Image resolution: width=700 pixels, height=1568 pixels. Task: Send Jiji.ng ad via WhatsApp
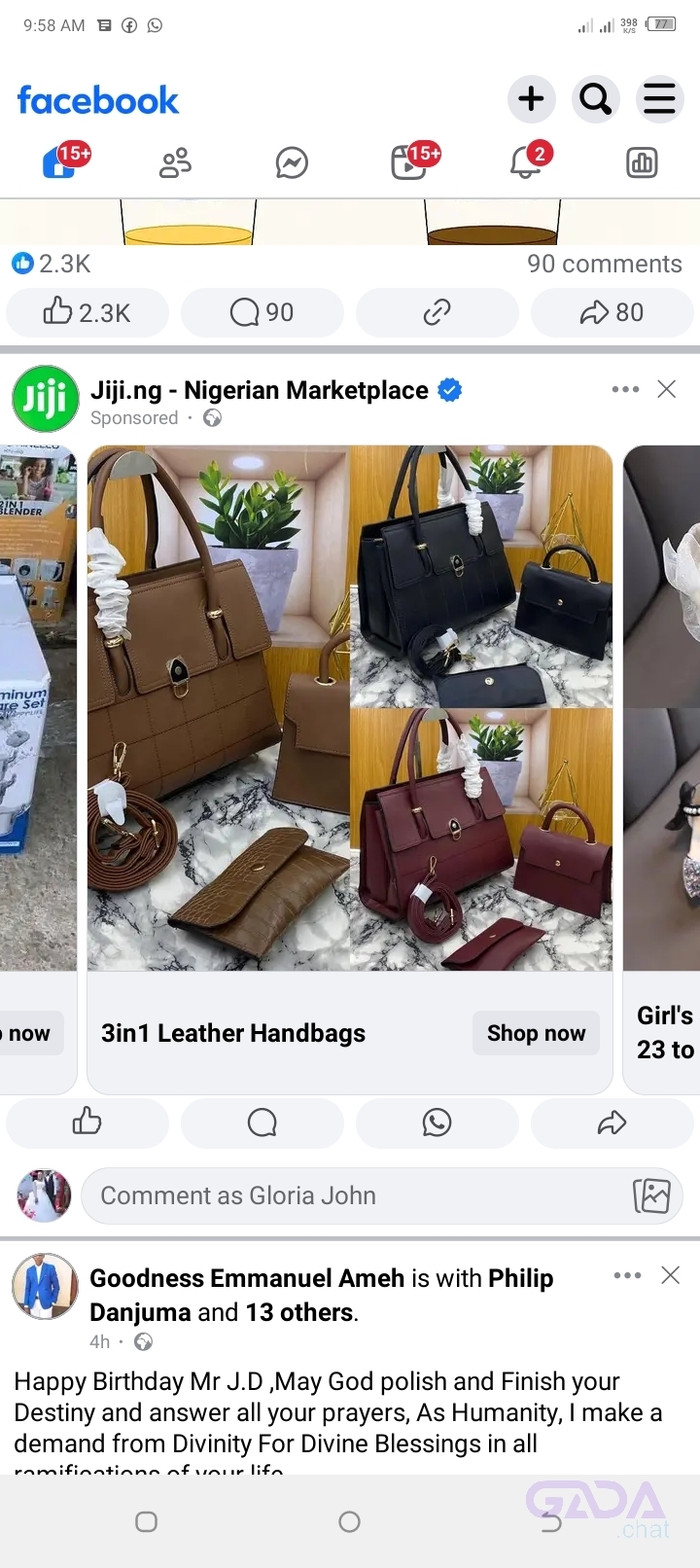[437, 1123]
